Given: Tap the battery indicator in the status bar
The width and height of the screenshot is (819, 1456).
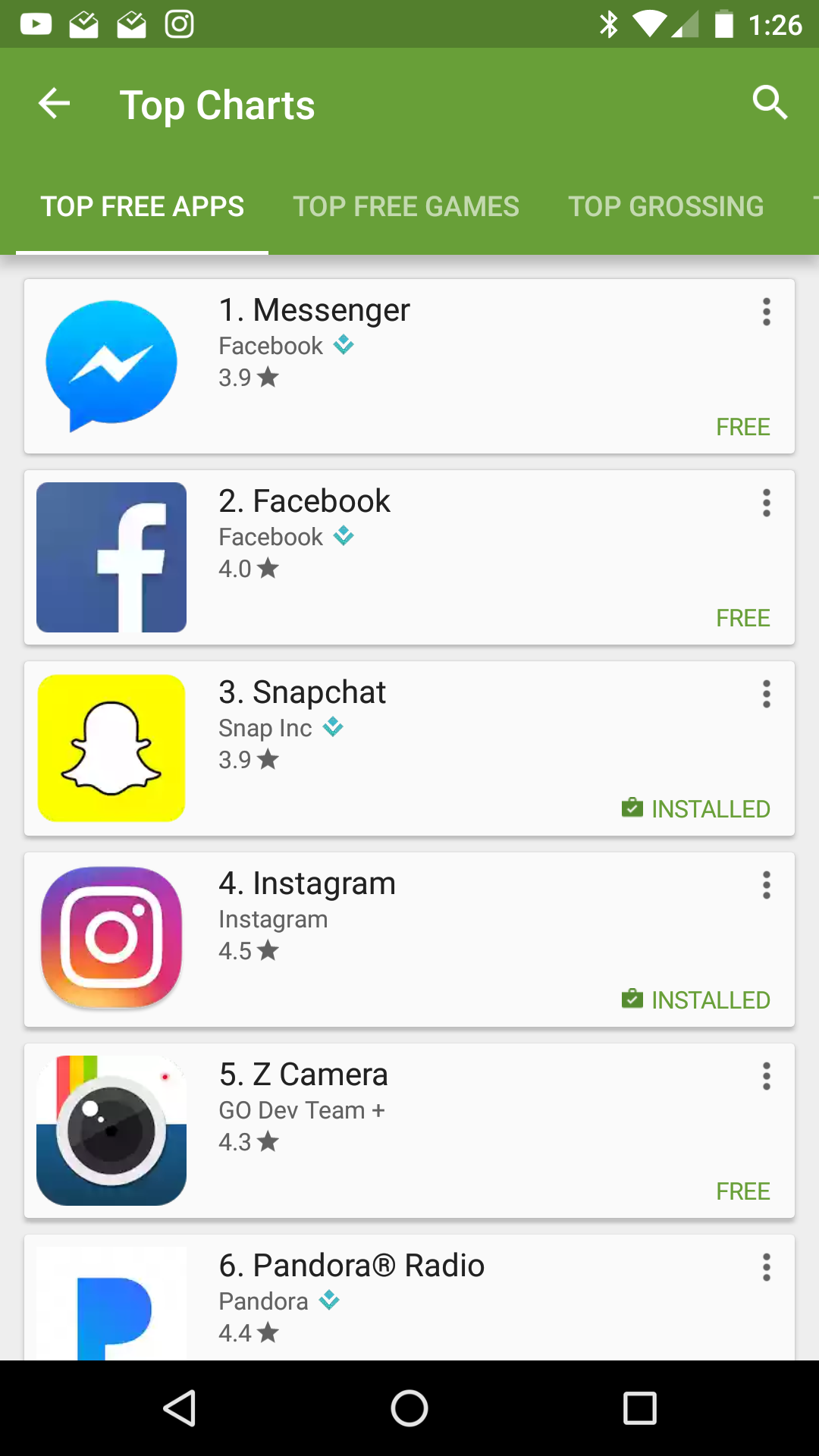Looking at the screenshot, I should click(726, 24).
